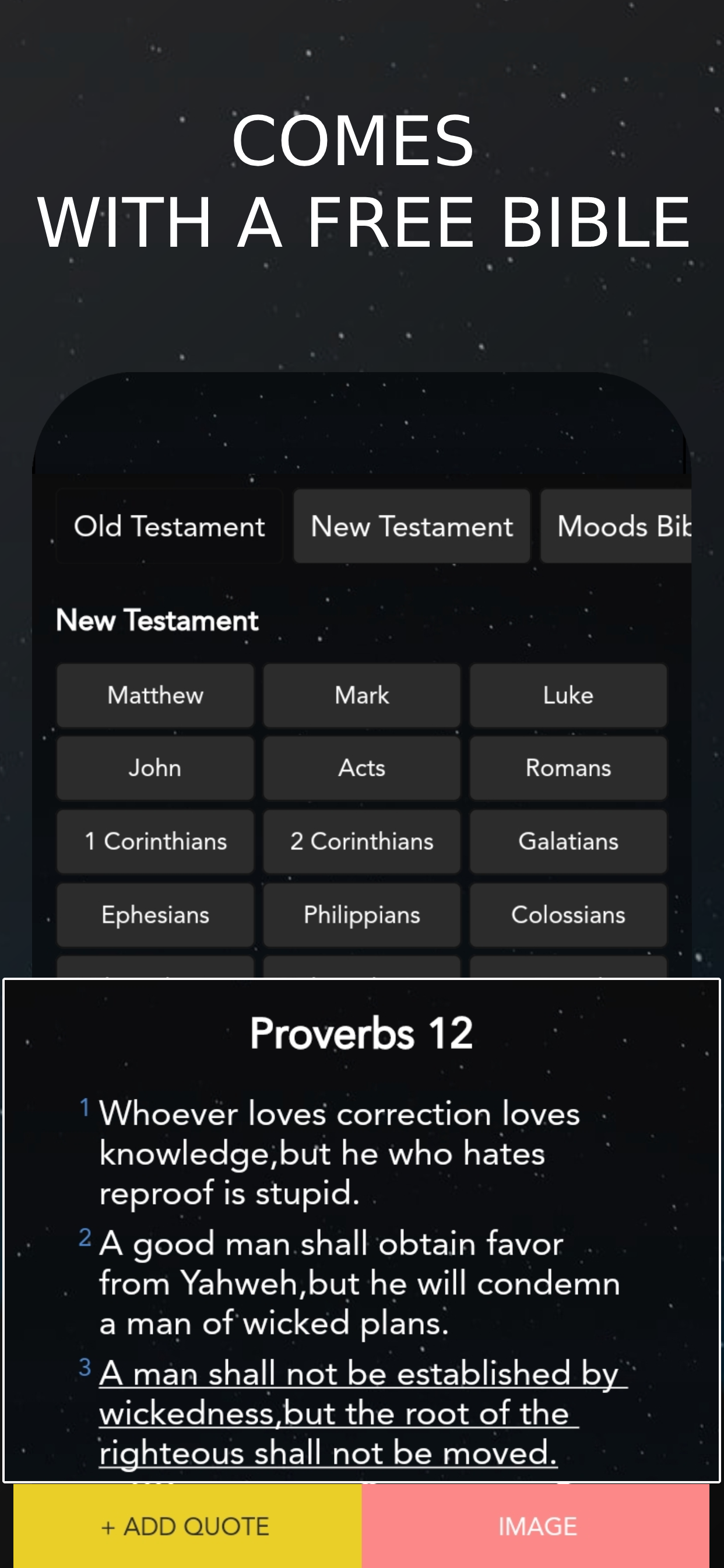Screen dimensions: 724x1568
Task: Open the Gospel of Luke
Action: [x=567, y=695]
